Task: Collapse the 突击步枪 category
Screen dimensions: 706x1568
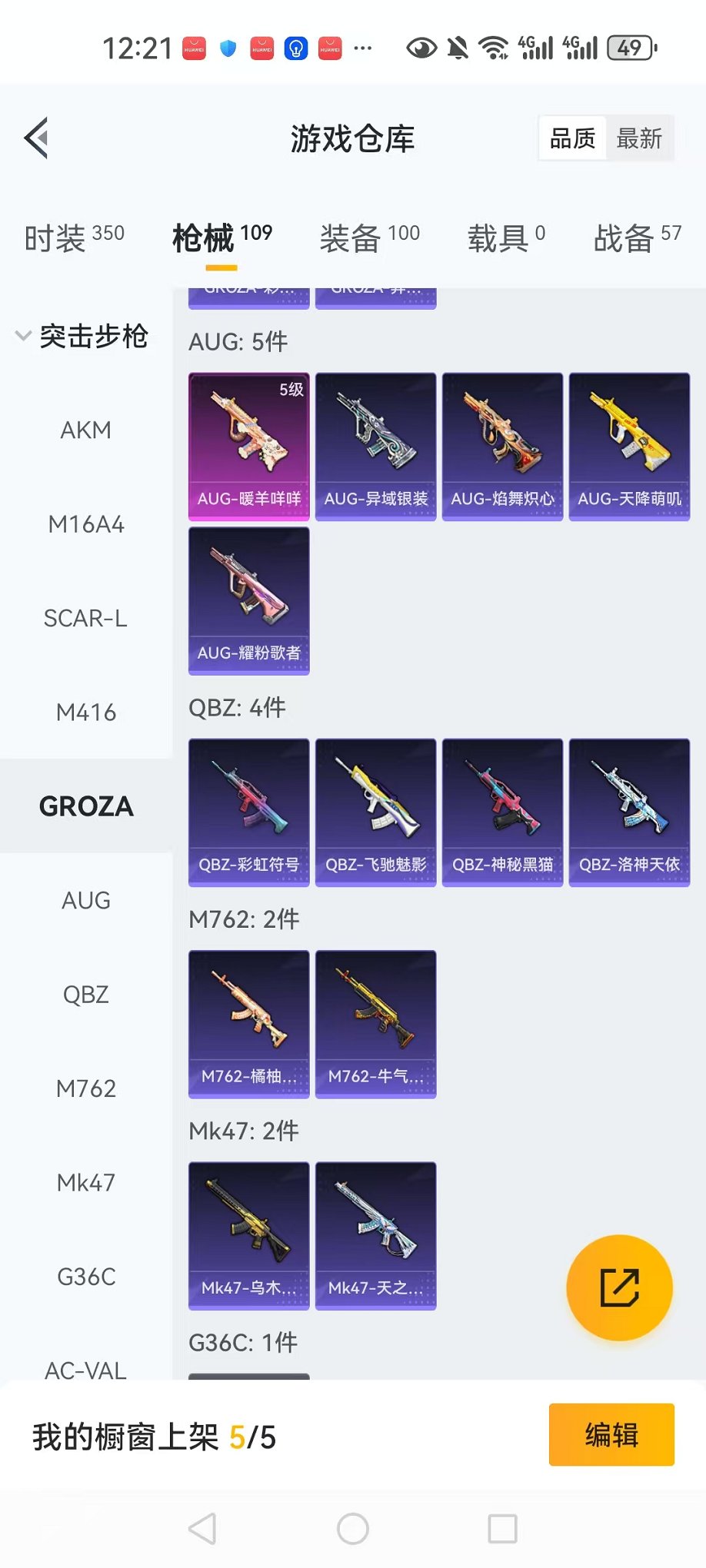Action: (x=82, y=336)
